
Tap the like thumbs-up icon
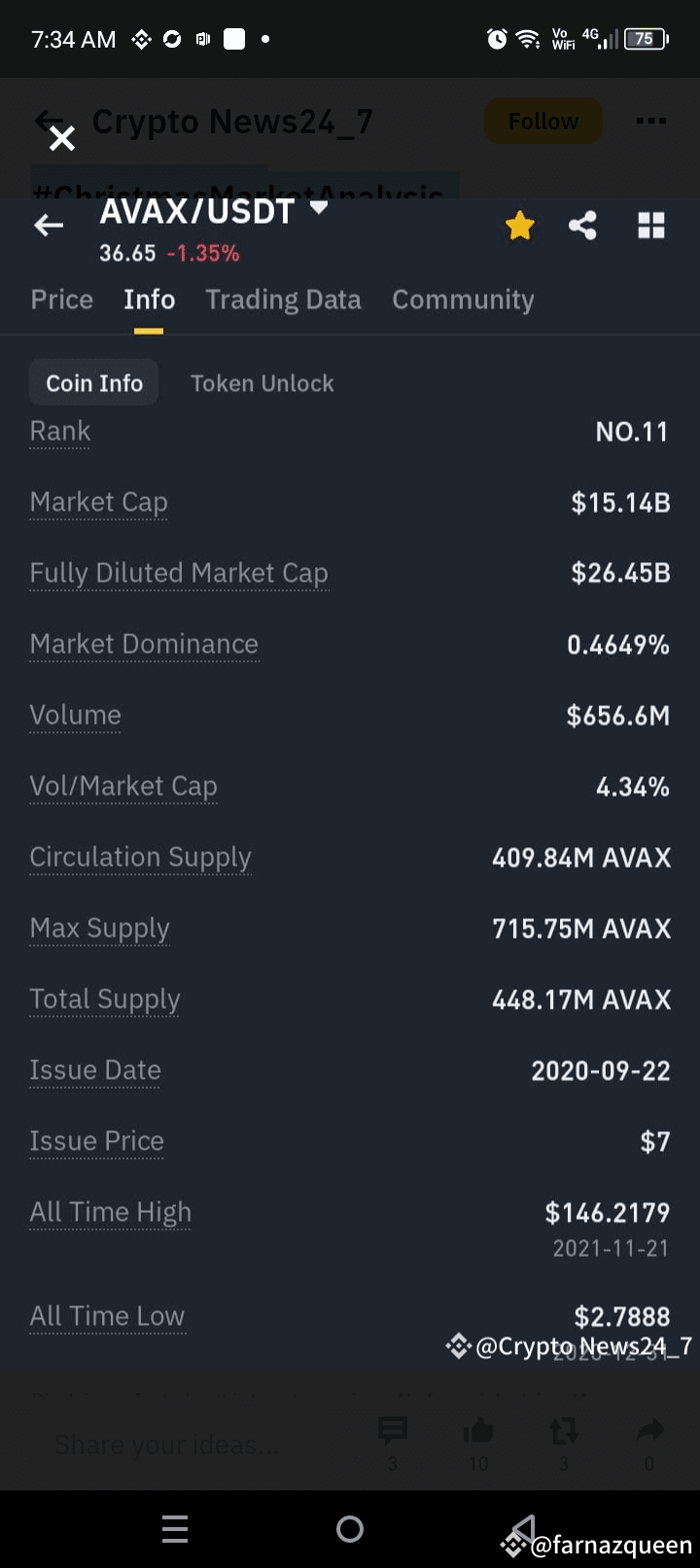coord(478,1430)
